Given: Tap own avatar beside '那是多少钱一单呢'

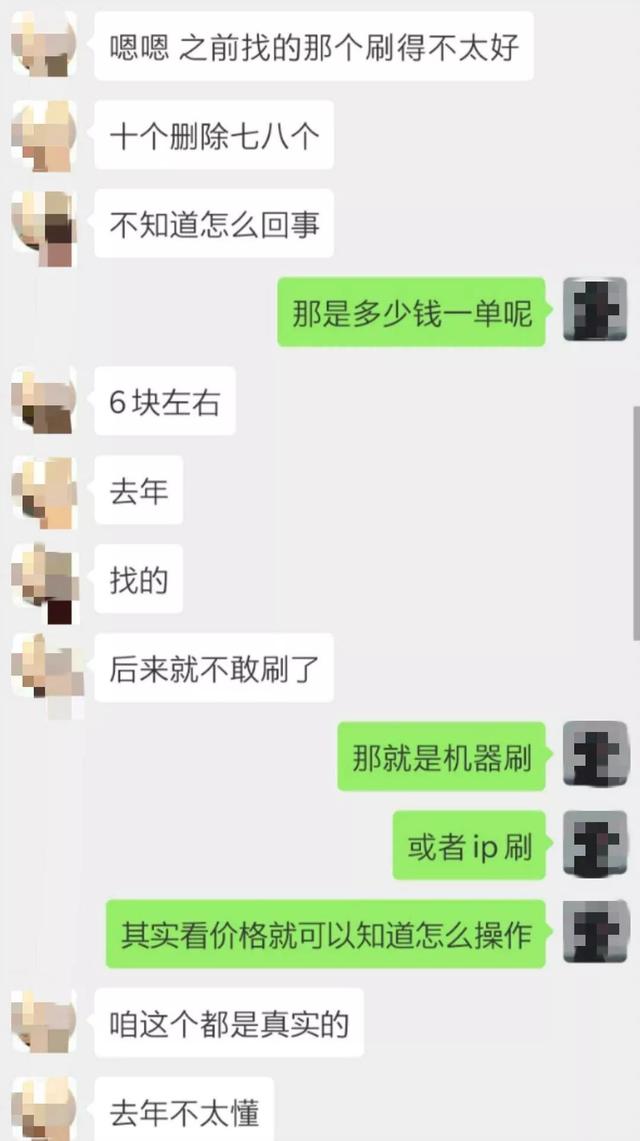Looking at the screenshot, I should tap(595, 310).
